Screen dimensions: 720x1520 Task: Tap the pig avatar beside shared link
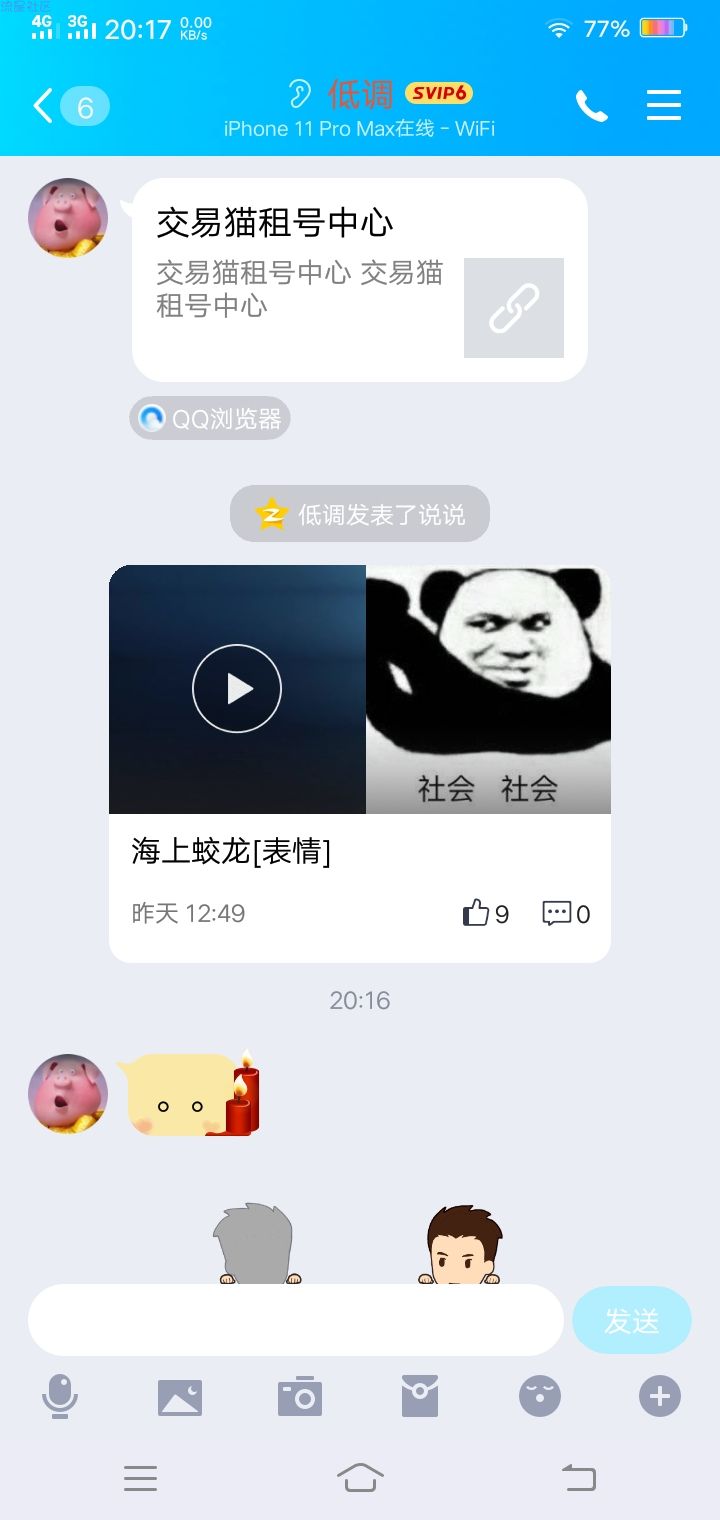point(68,218)
